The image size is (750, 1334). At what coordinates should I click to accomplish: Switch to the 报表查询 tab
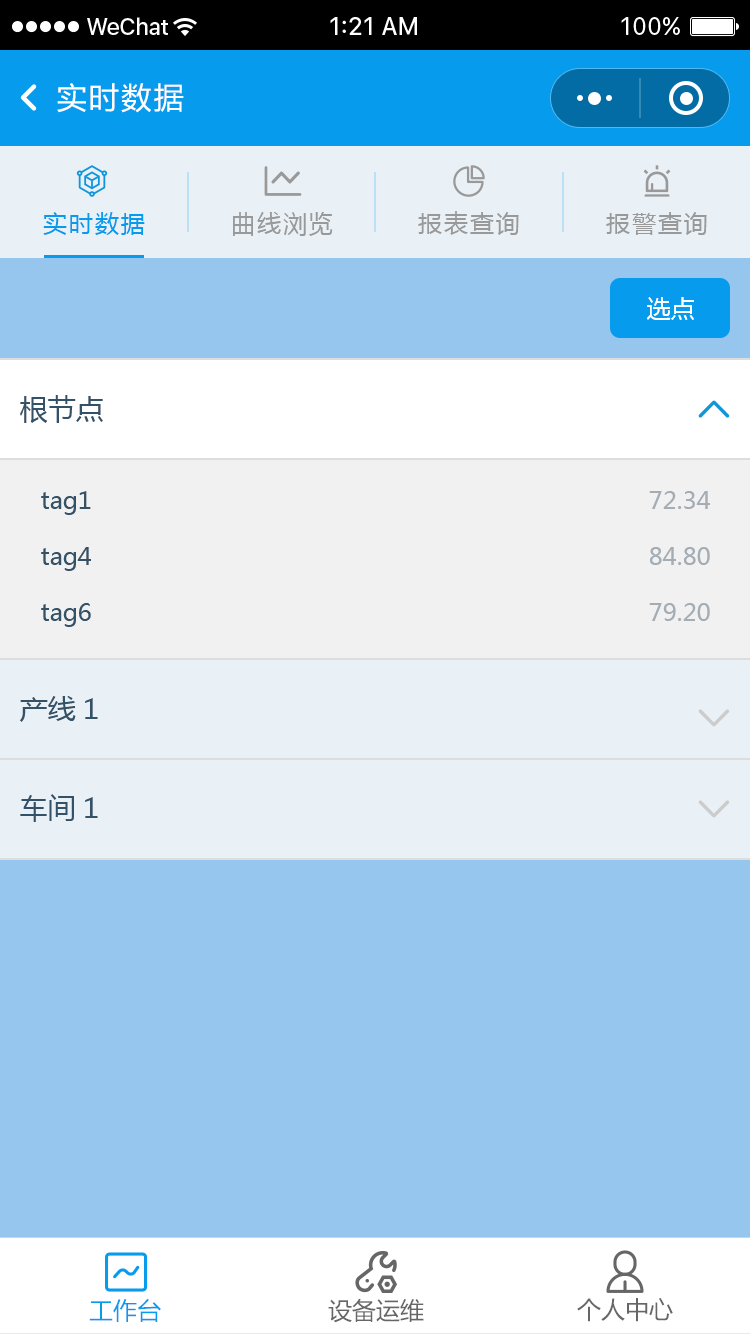(469, 202)
